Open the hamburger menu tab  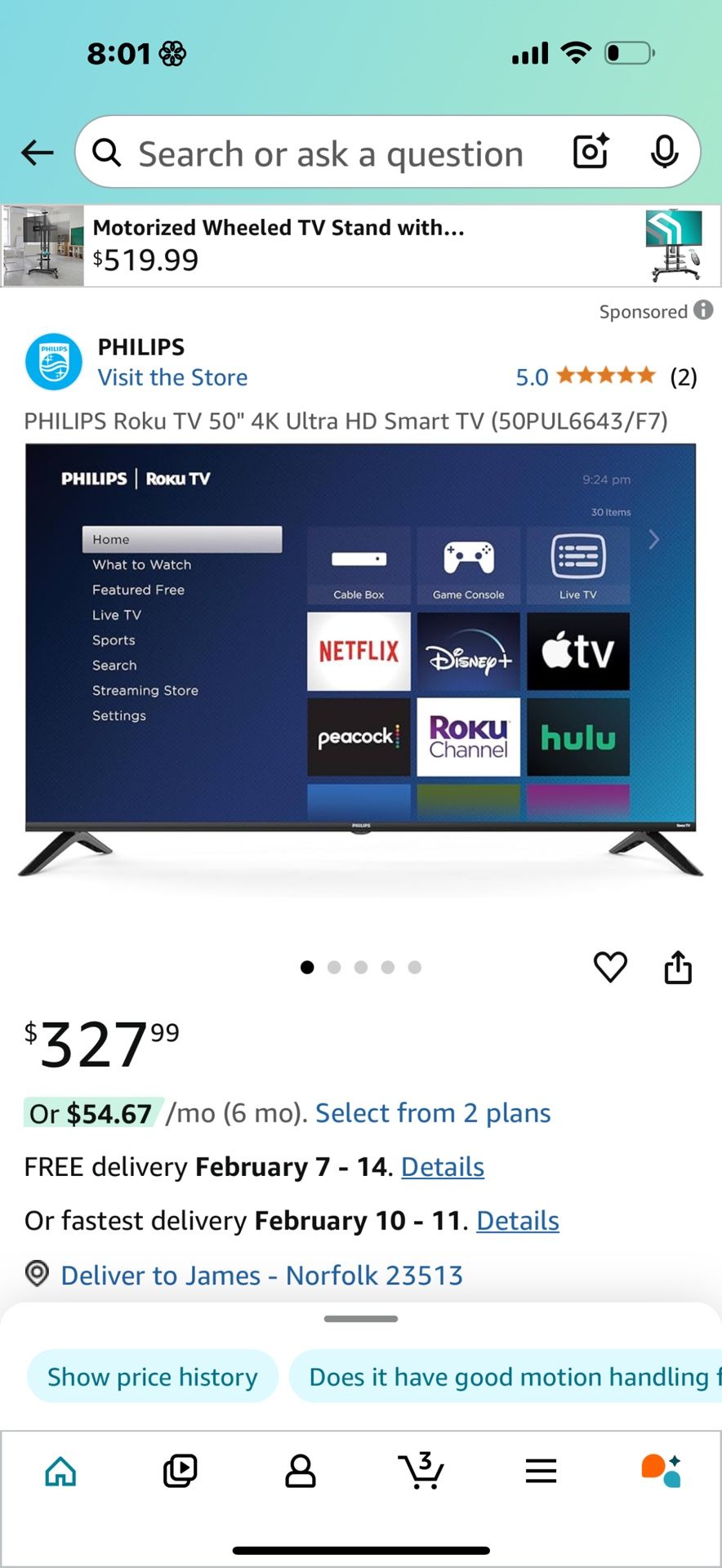tap(541, 1471)
